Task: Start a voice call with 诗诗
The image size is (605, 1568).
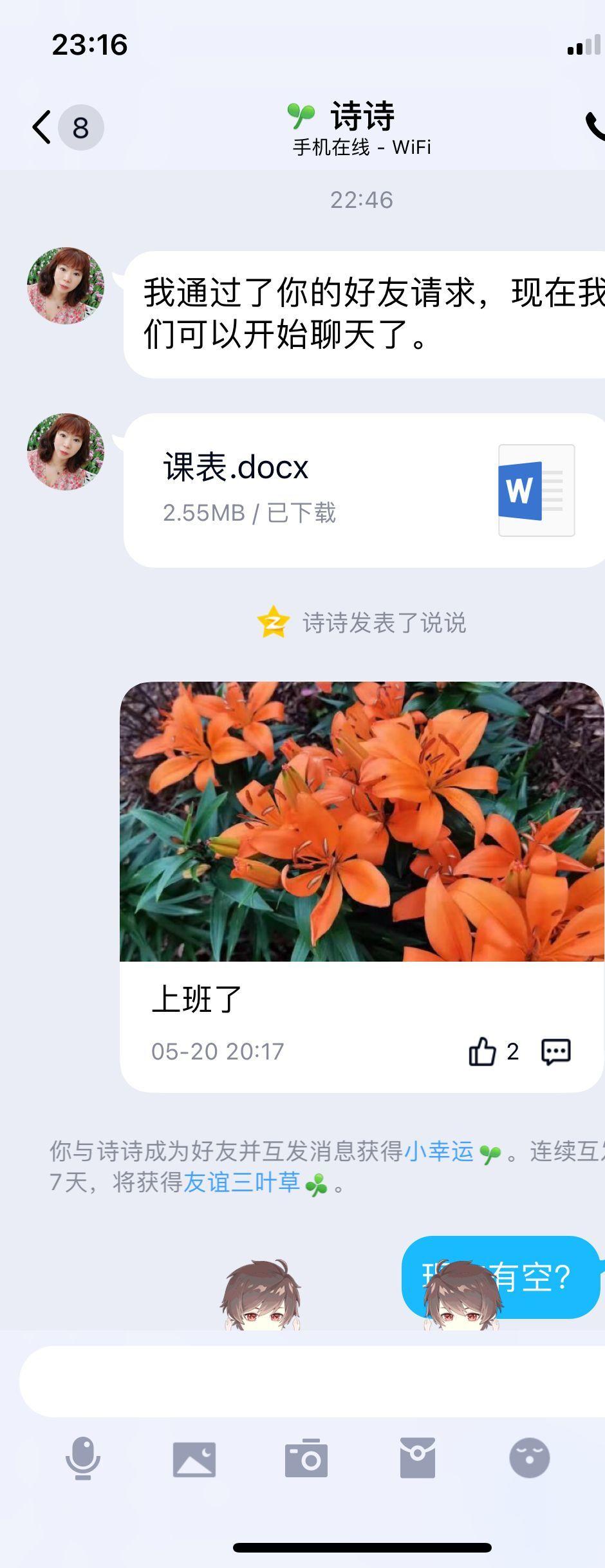Action: click(595, 126)
